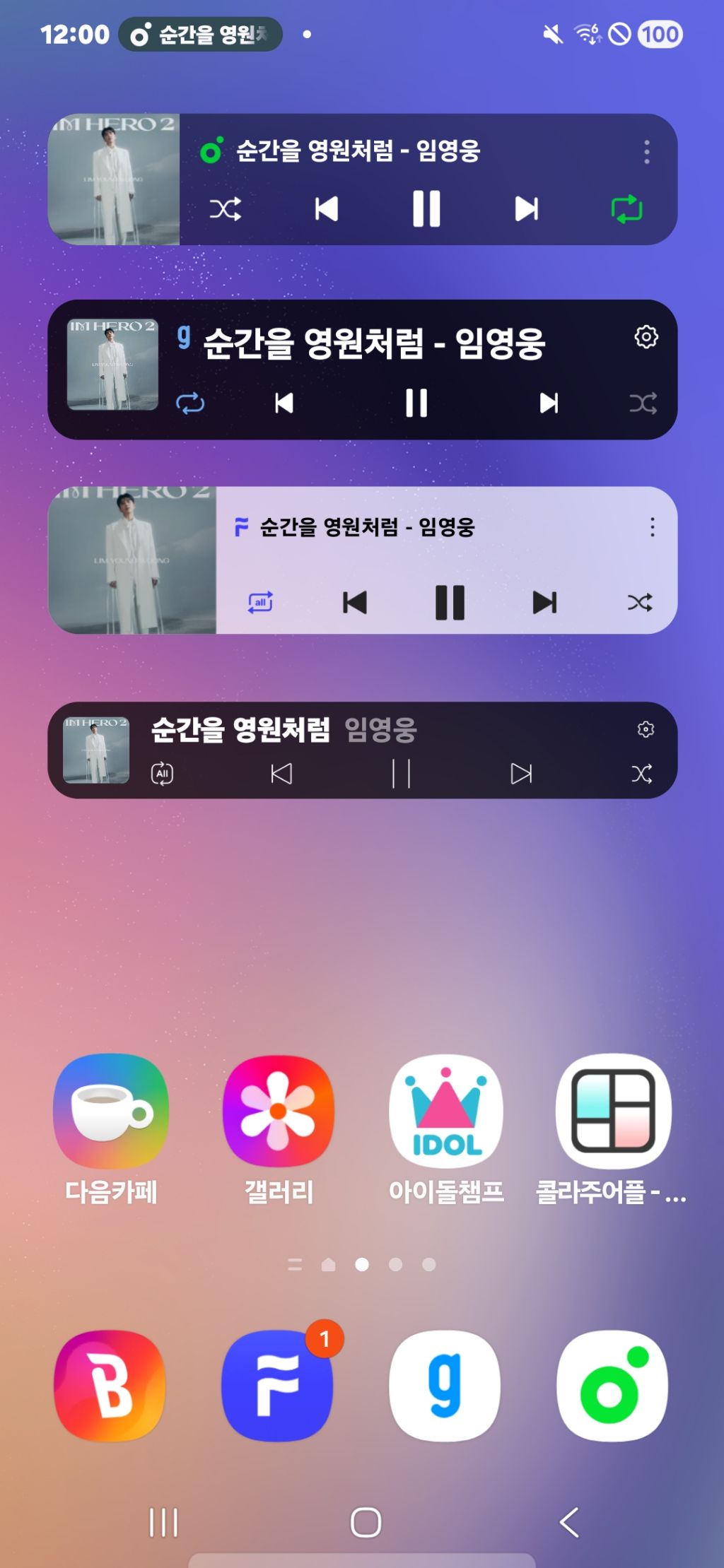The image size is (724, 1568).
Task: Launch the 갤러리 app
Action: pyautogui.click(x=279, y=1112)
